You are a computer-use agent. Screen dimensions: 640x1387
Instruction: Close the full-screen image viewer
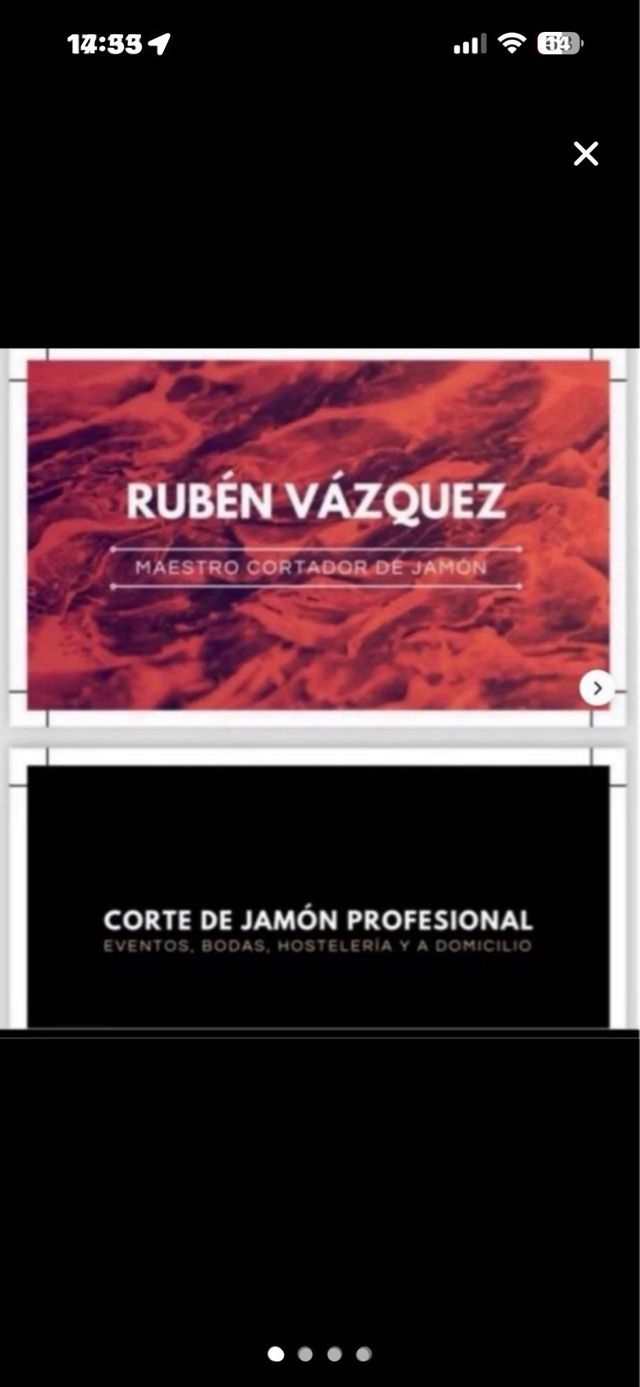point(585,153)
